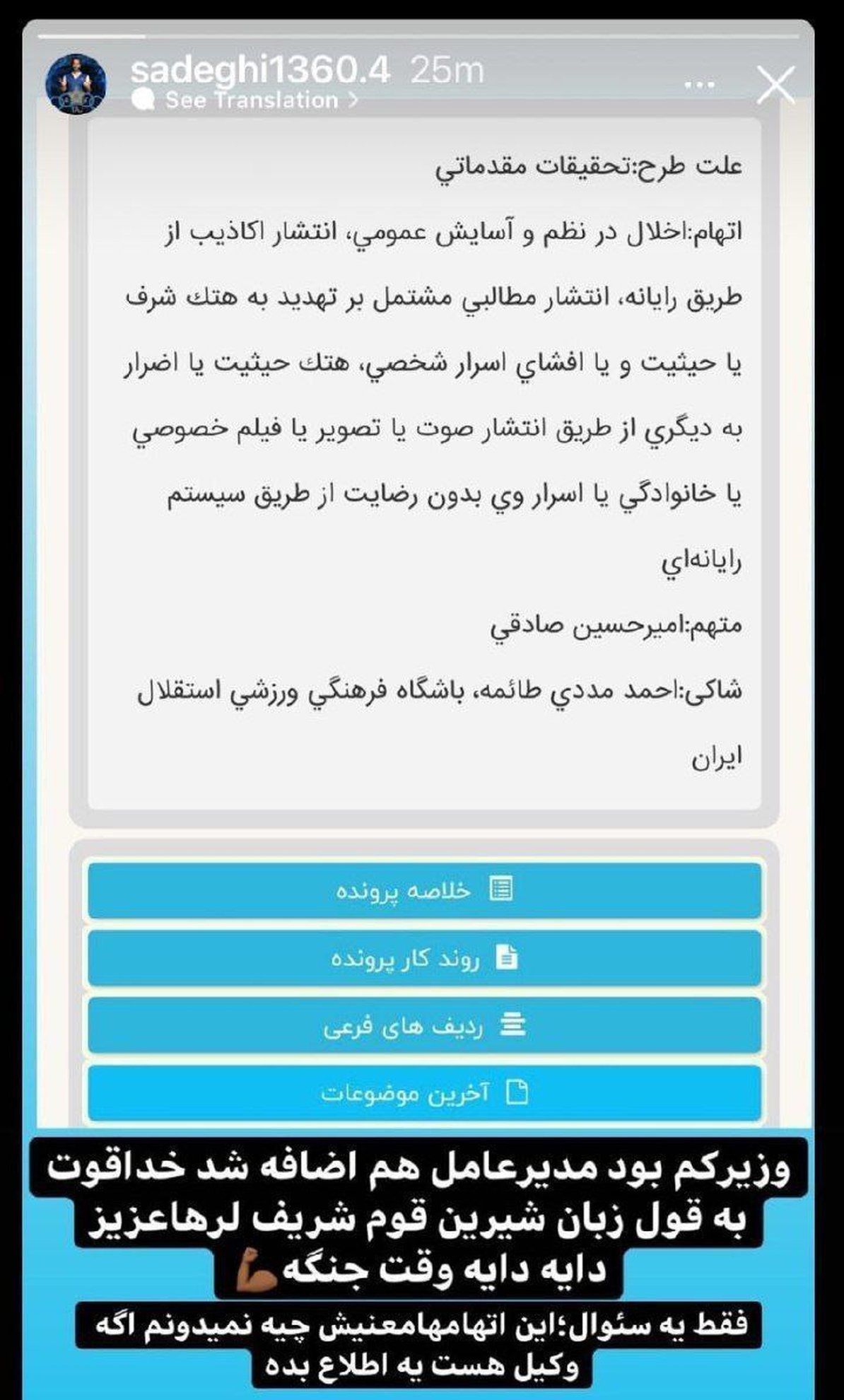Click the username sadeghi1360.4
The image size is (844, 1400).
coord(262,71)
